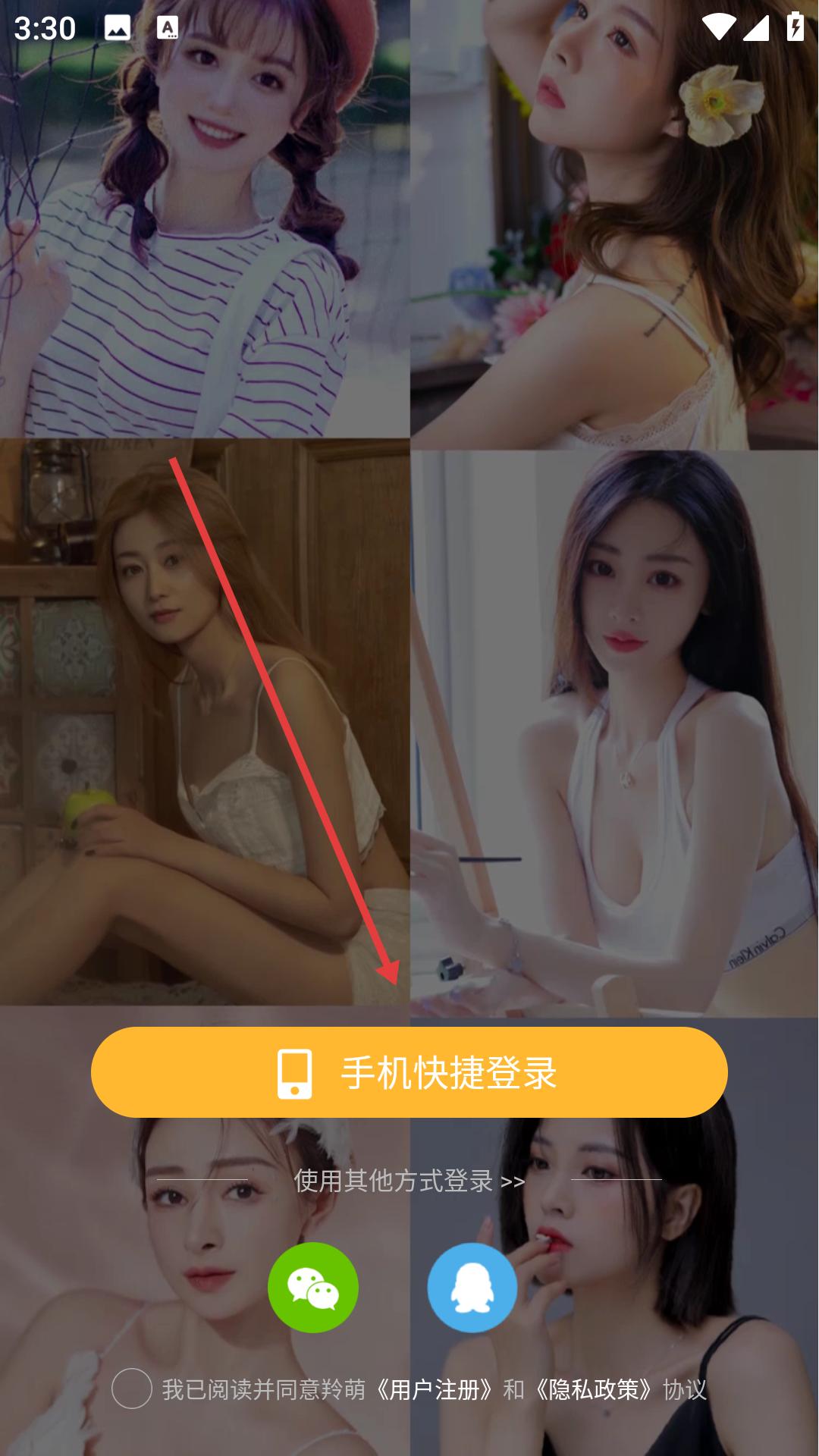Log in with WeChat icon

312,1288
